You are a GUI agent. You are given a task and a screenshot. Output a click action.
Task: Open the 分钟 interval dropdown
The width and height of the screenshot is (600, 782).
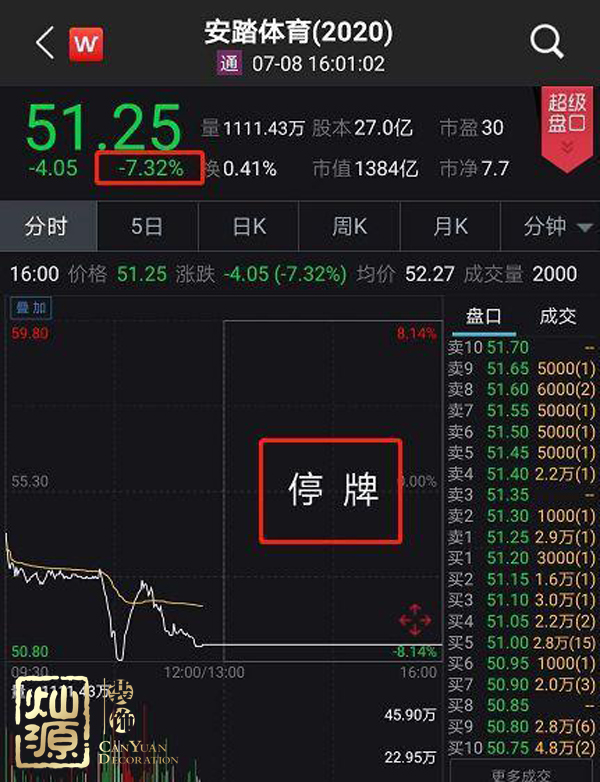coord(555,227)
